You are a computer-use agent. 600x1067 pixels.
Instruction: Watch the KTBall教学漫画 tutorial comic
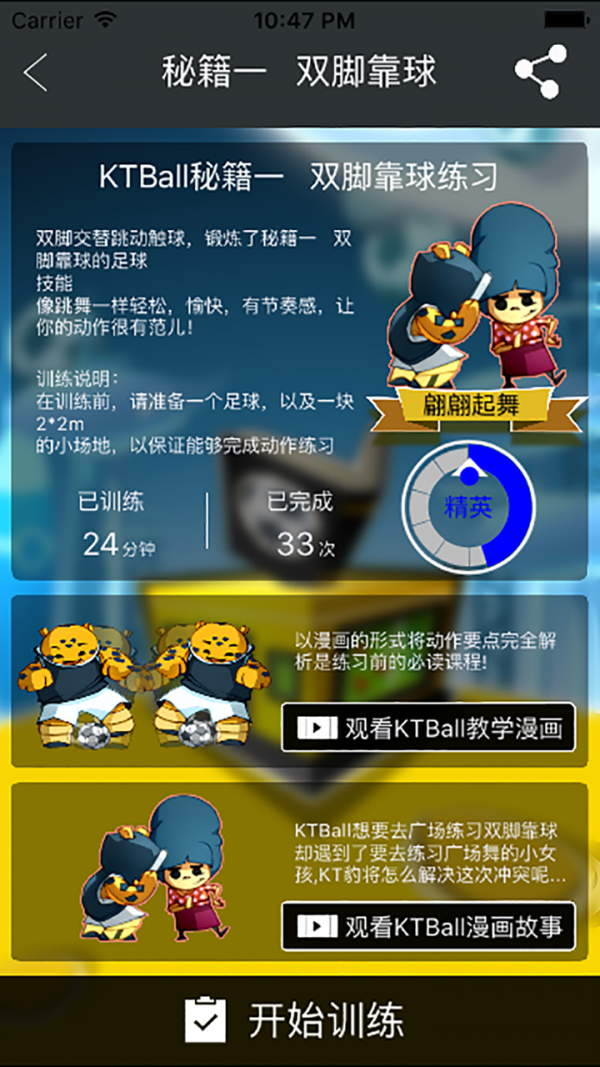pyautogui.click(x=429, y=727)
